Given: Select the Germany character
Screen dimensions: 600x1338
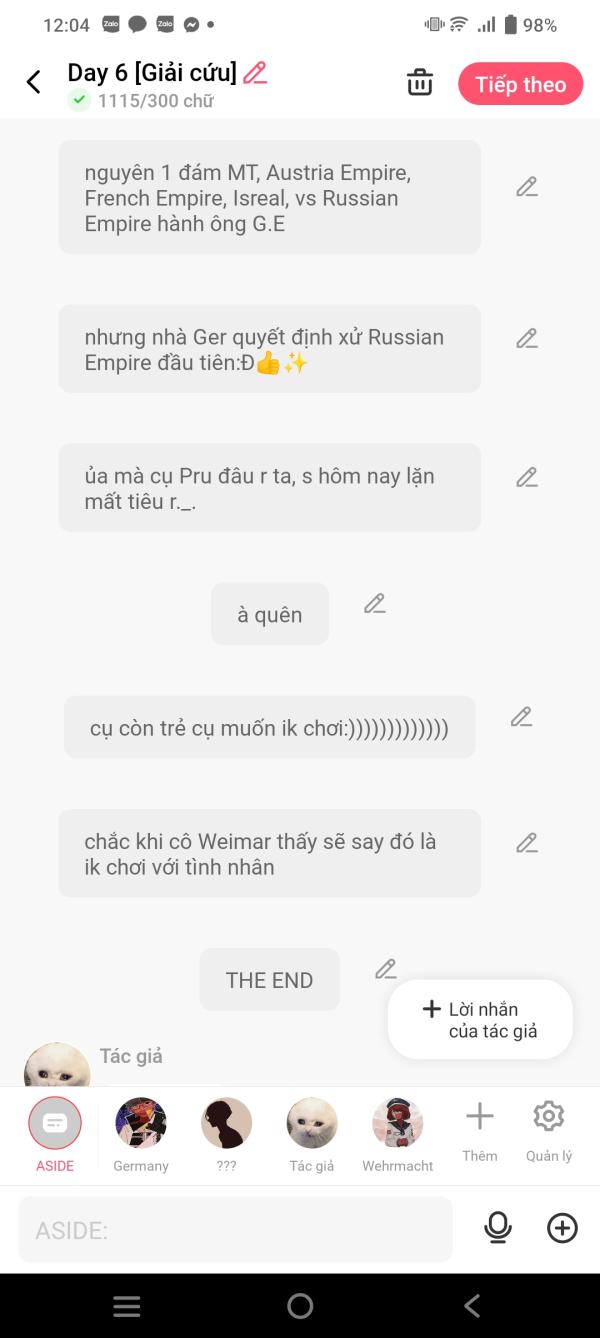Looking at the screenshot, I should [141, 1134].
